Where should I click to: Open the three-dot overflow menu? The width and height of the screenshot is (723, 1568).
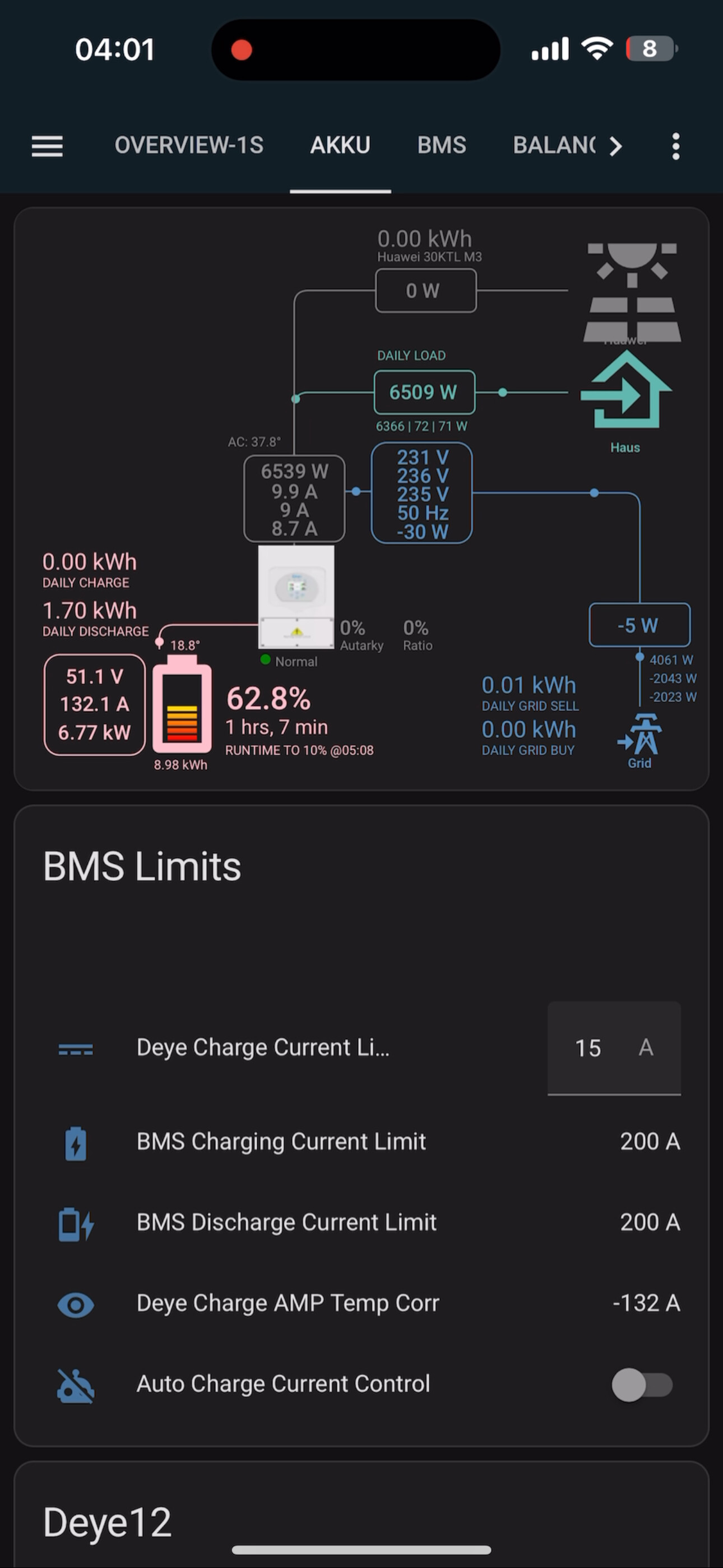(x=675, y=146)
